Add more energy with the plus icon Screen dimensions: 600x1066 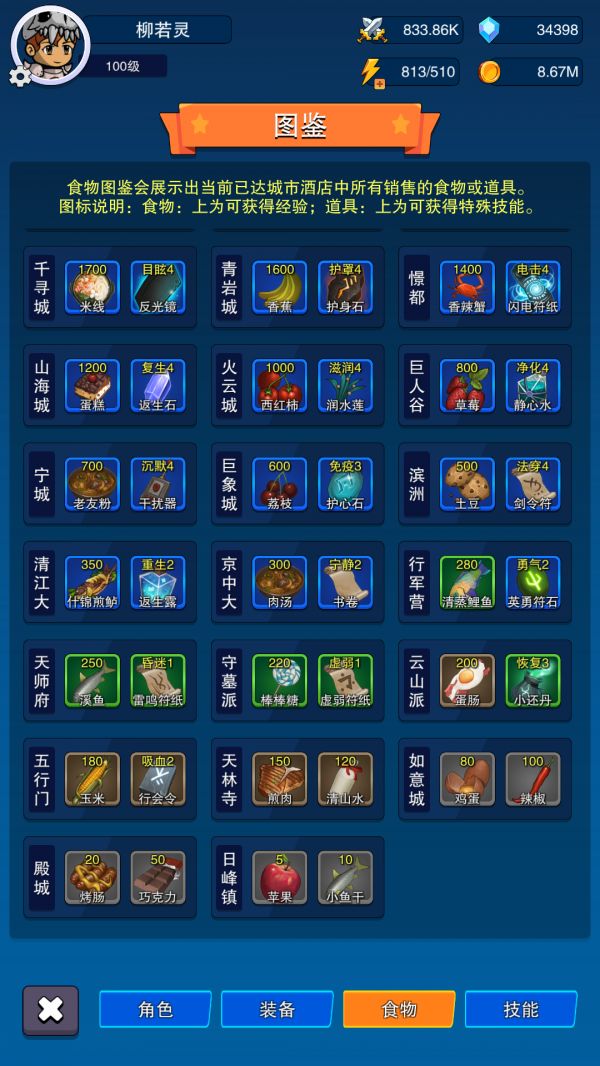(379, 84)
